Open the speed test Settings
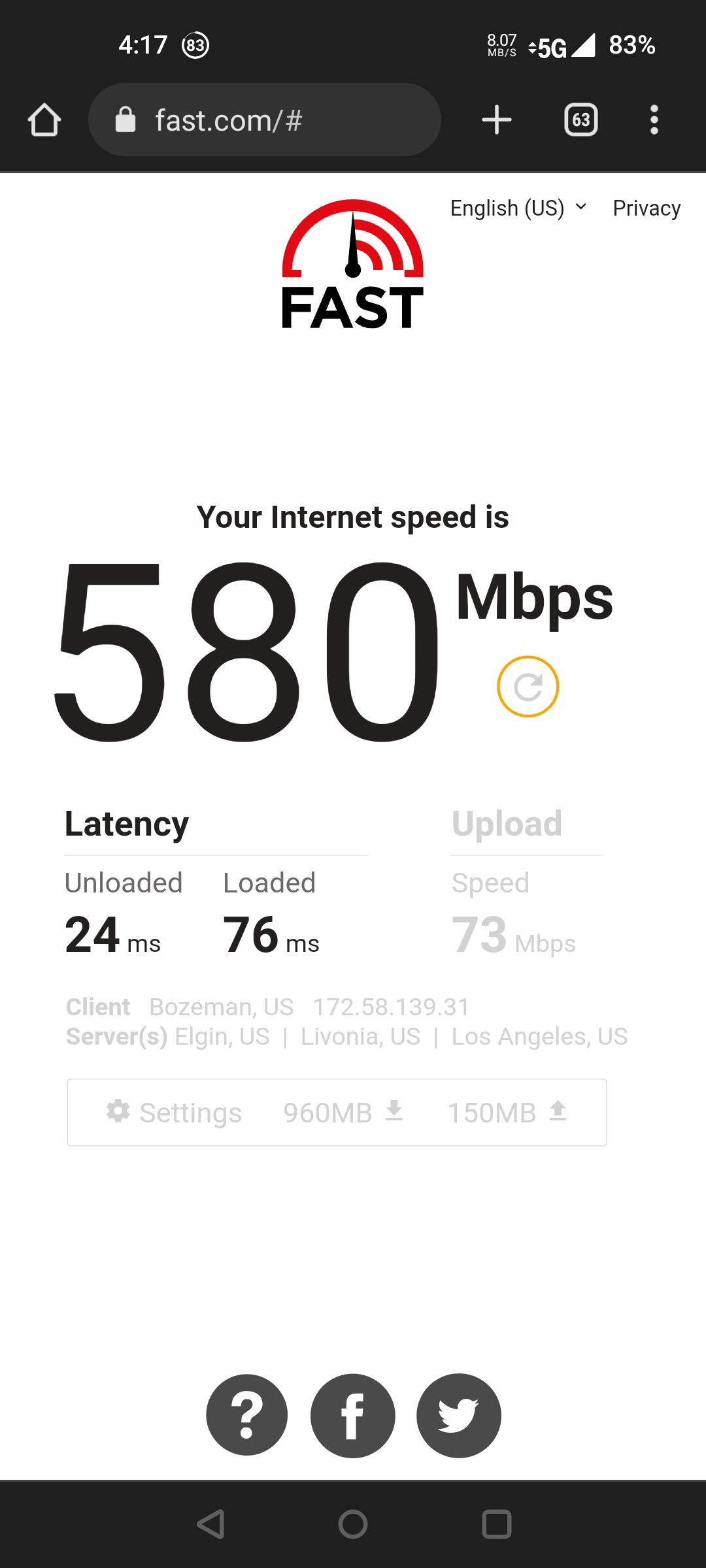706x1568 pixels. click(x=175, y=1112)
